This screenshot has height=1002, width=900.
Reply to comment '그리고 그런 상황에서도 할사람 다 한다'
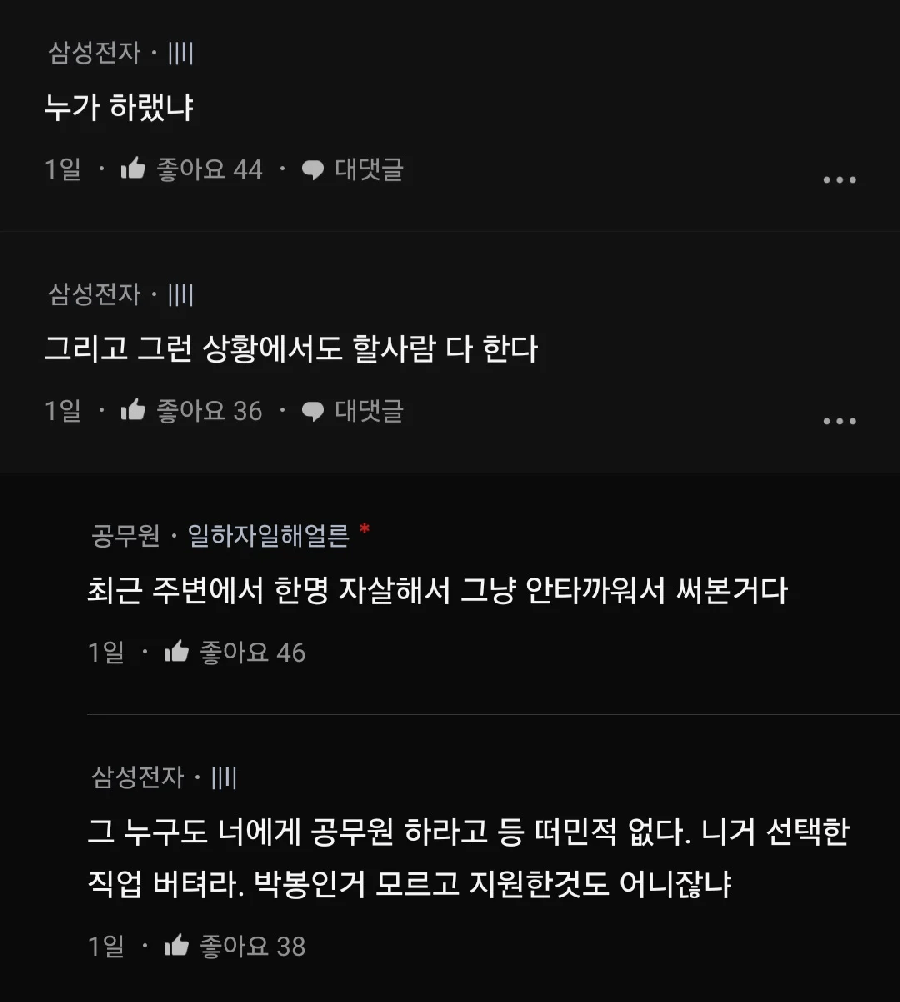pyautogui.click(x=353, y=411)
